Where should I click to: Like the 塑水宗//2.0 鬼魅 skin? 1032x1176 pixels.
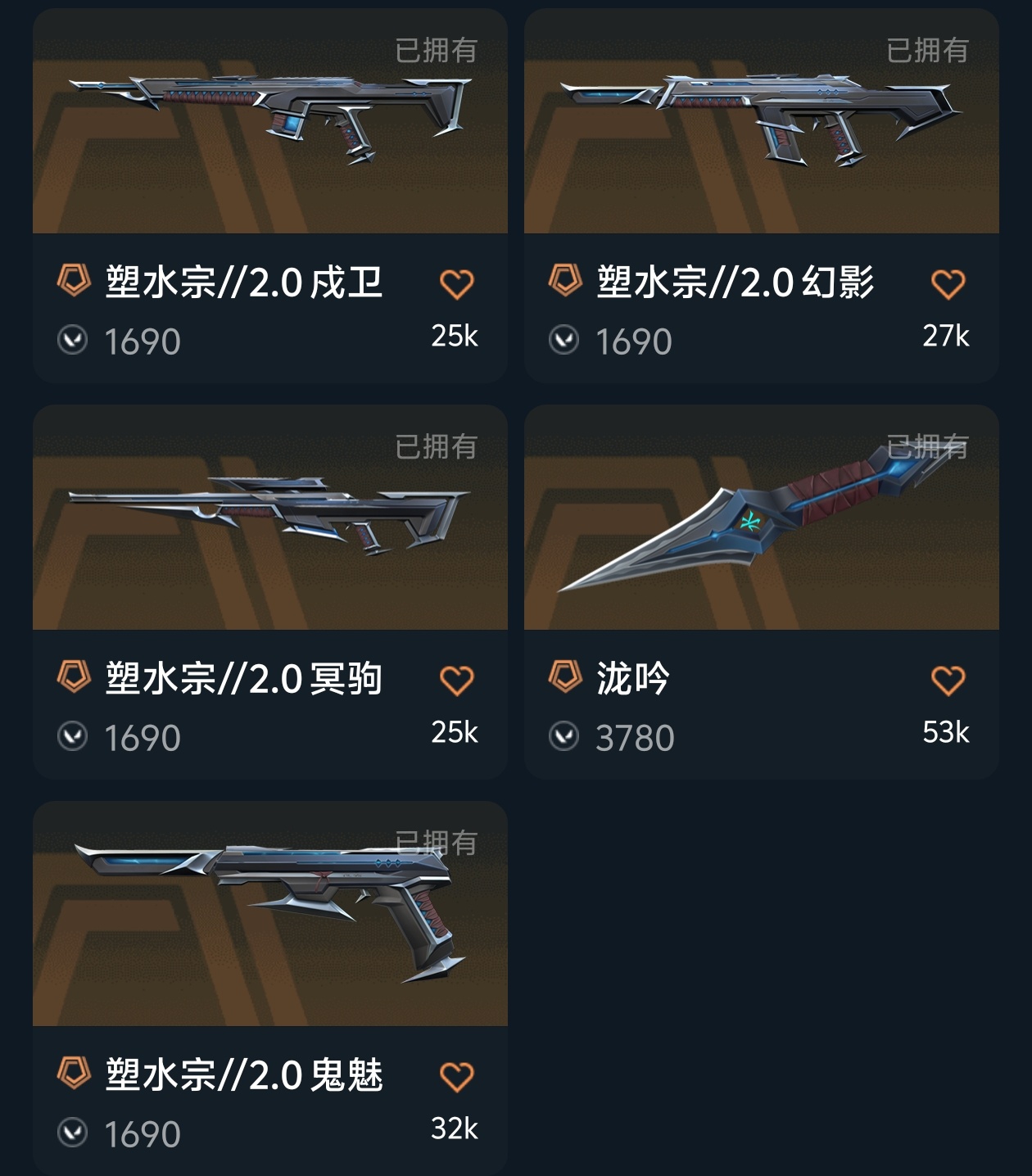point(456,1077)
